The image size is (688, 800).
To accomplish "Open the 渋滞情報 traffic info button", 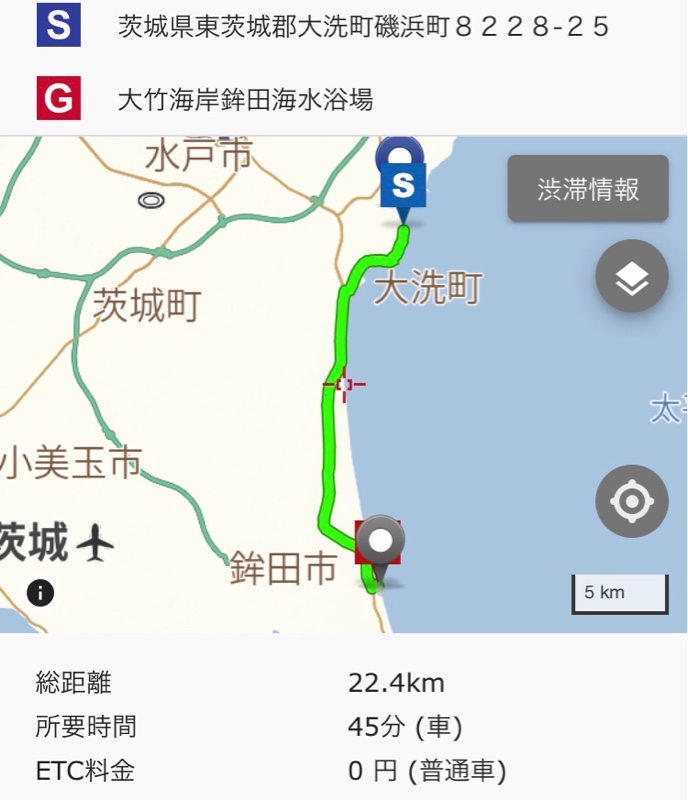I will [587, 189].
